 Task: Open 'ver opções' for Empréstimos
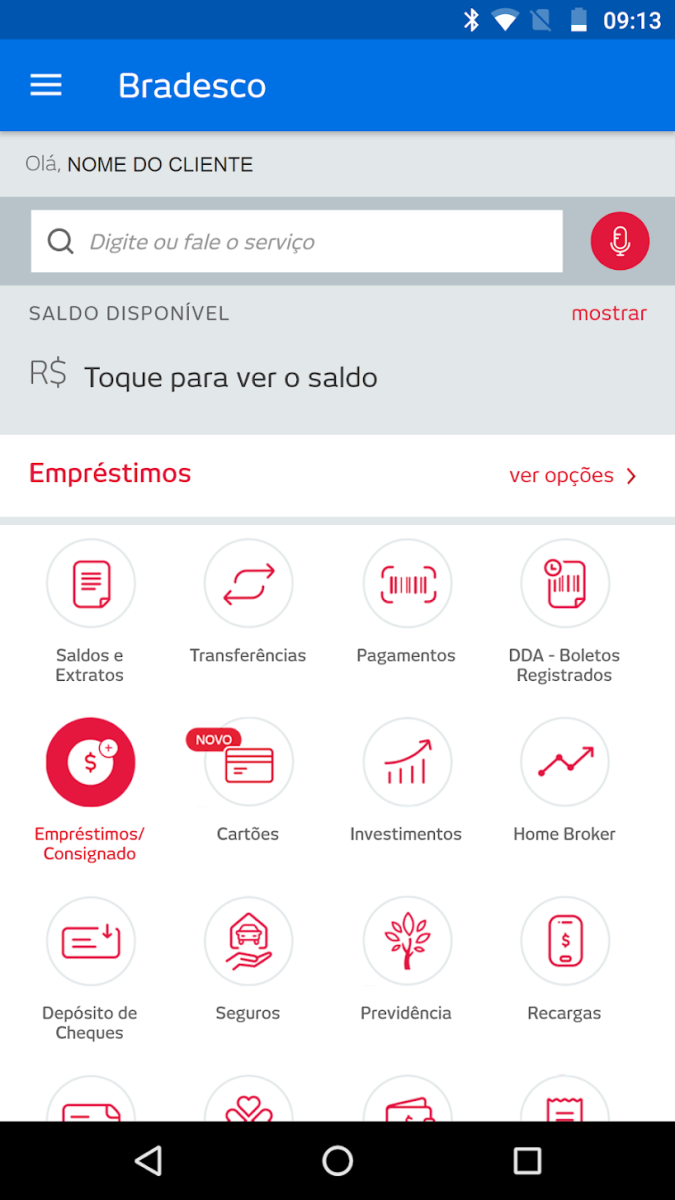(572, 476)
